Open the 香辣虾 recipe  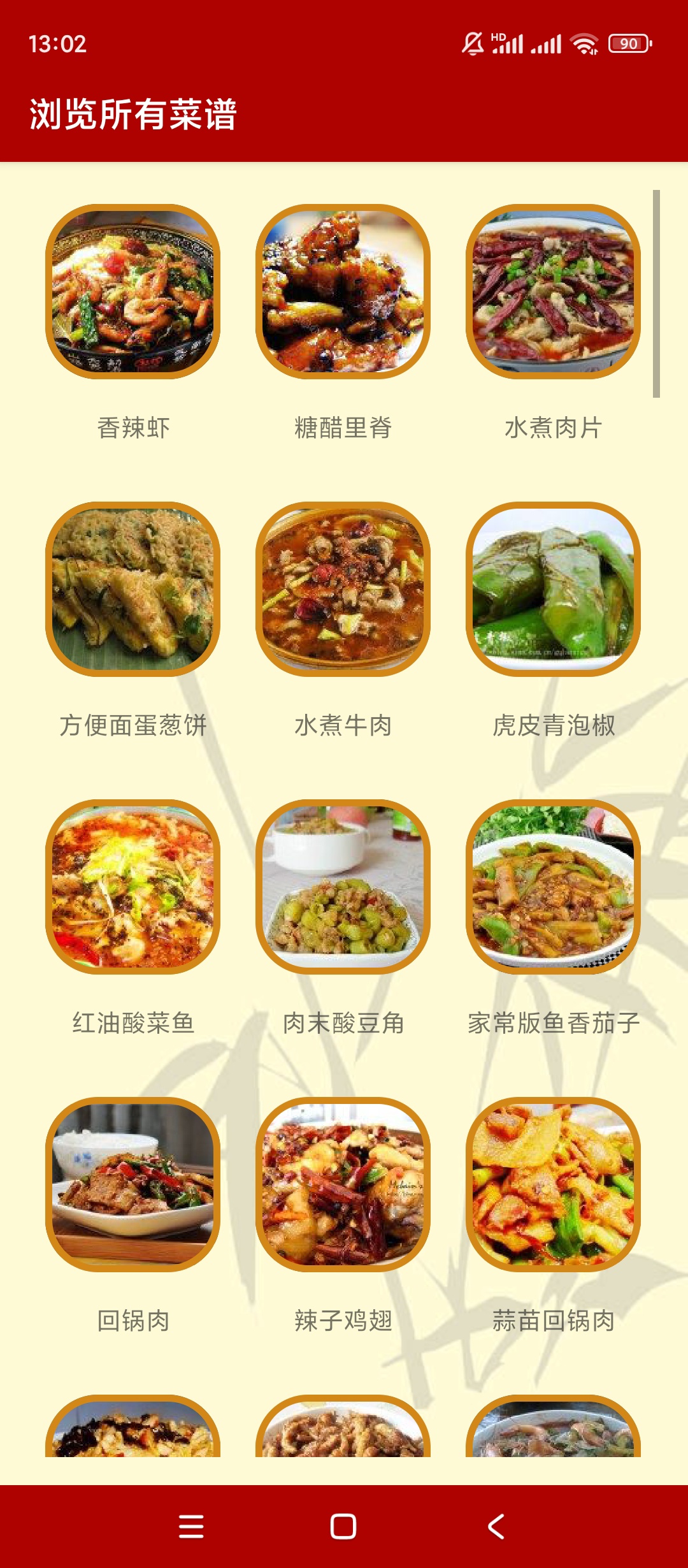[133, 291]
